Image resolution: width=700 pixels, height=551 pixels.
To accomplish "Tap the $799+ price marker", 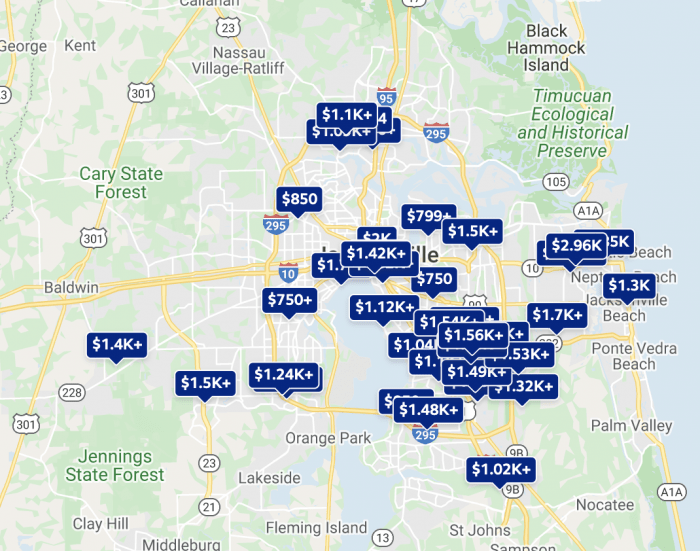I will (x=429, y=216).
